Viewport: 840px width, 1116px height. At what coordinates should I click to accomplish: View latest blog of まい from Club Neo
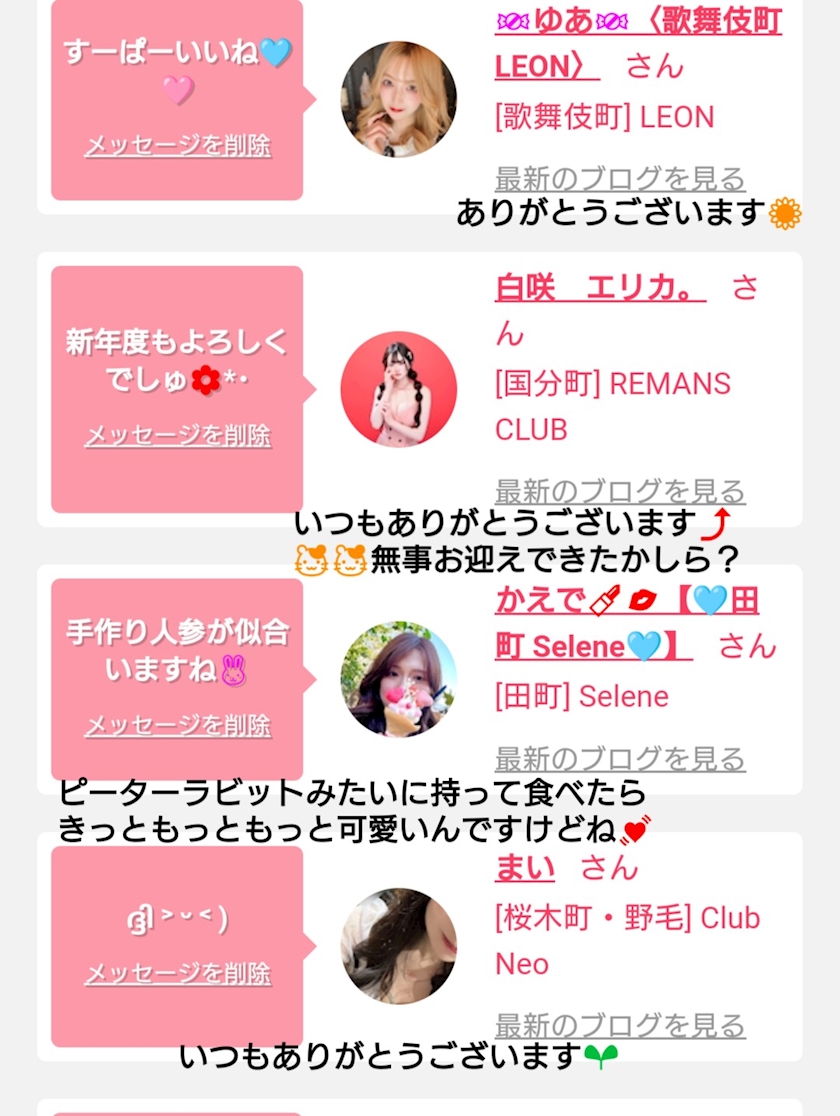[x=620, y=1026]
